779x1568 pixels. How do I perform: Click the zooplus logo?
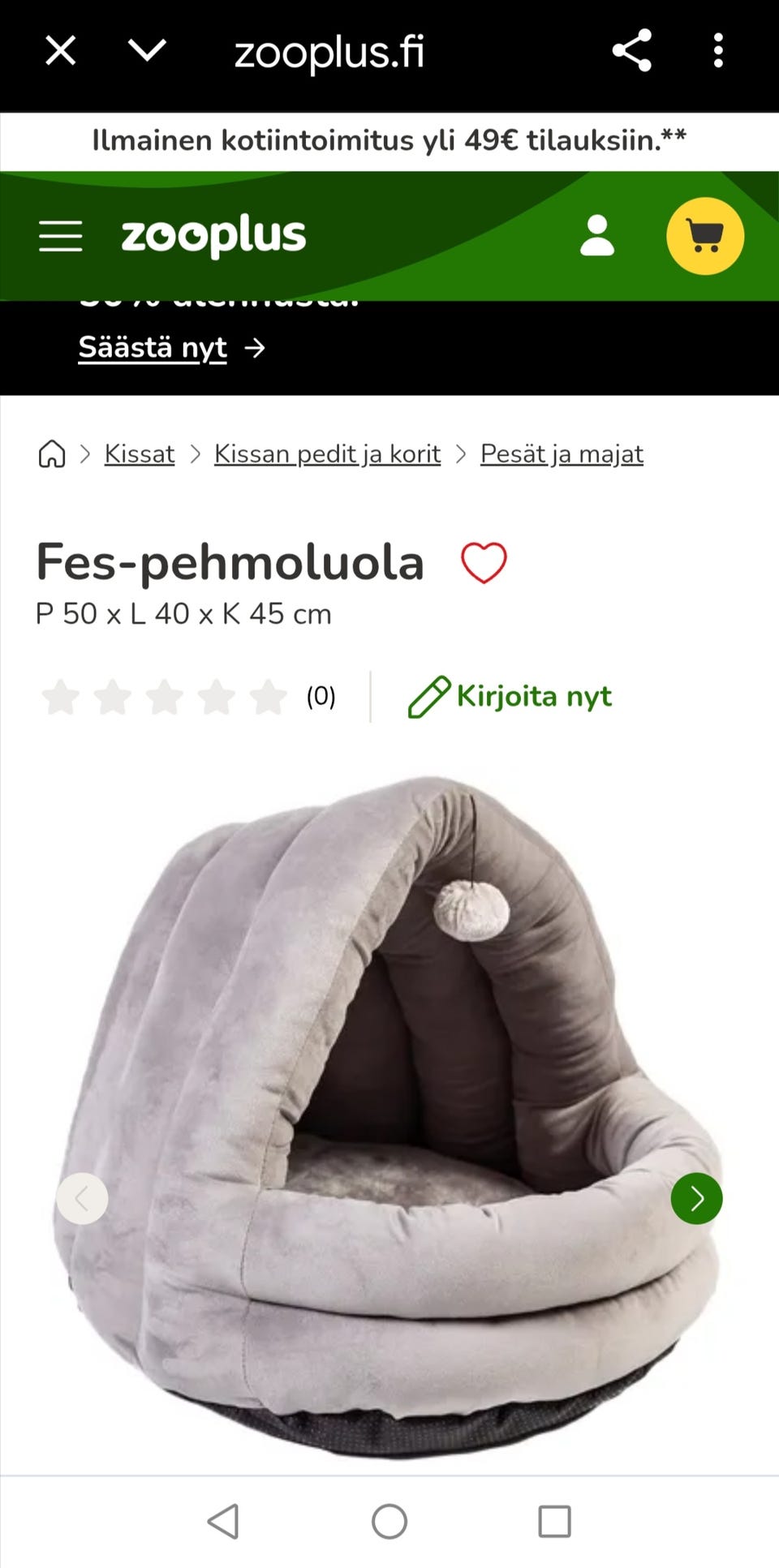213,235
